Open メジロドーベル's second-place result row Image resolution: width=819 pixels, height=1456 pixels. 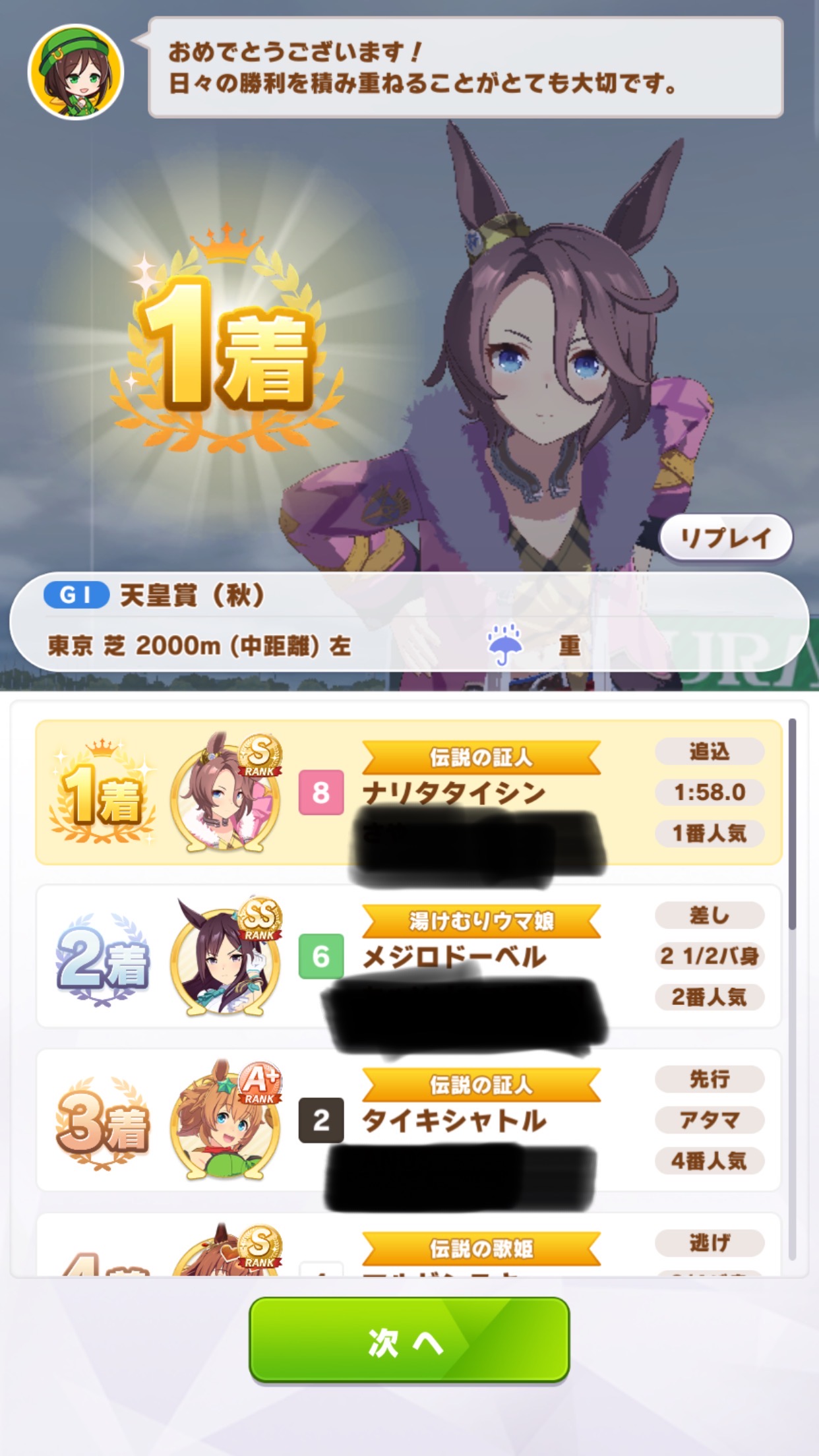[409, 956]
